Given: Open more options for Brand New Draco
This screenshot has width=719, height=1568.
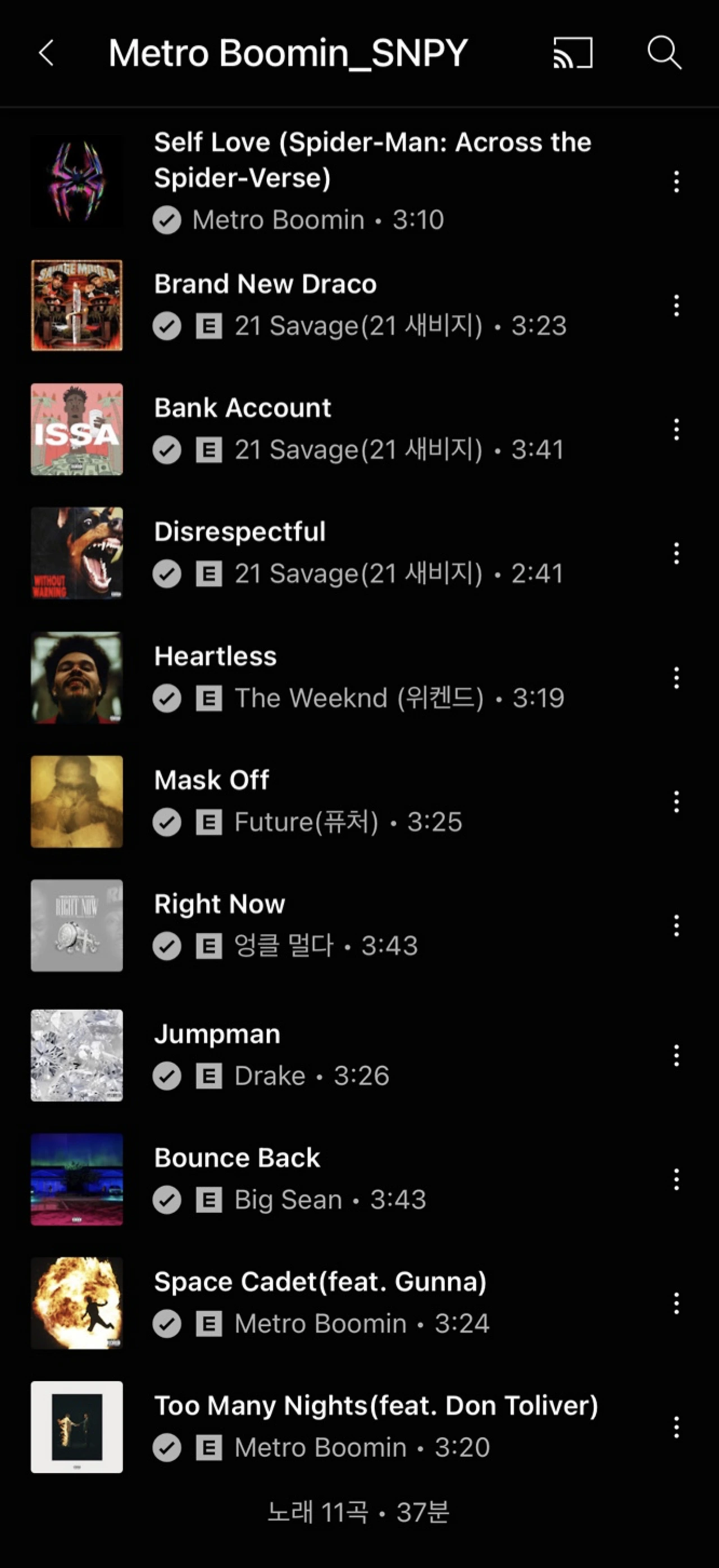Looking at the screenshot, I should click(676, 305).
